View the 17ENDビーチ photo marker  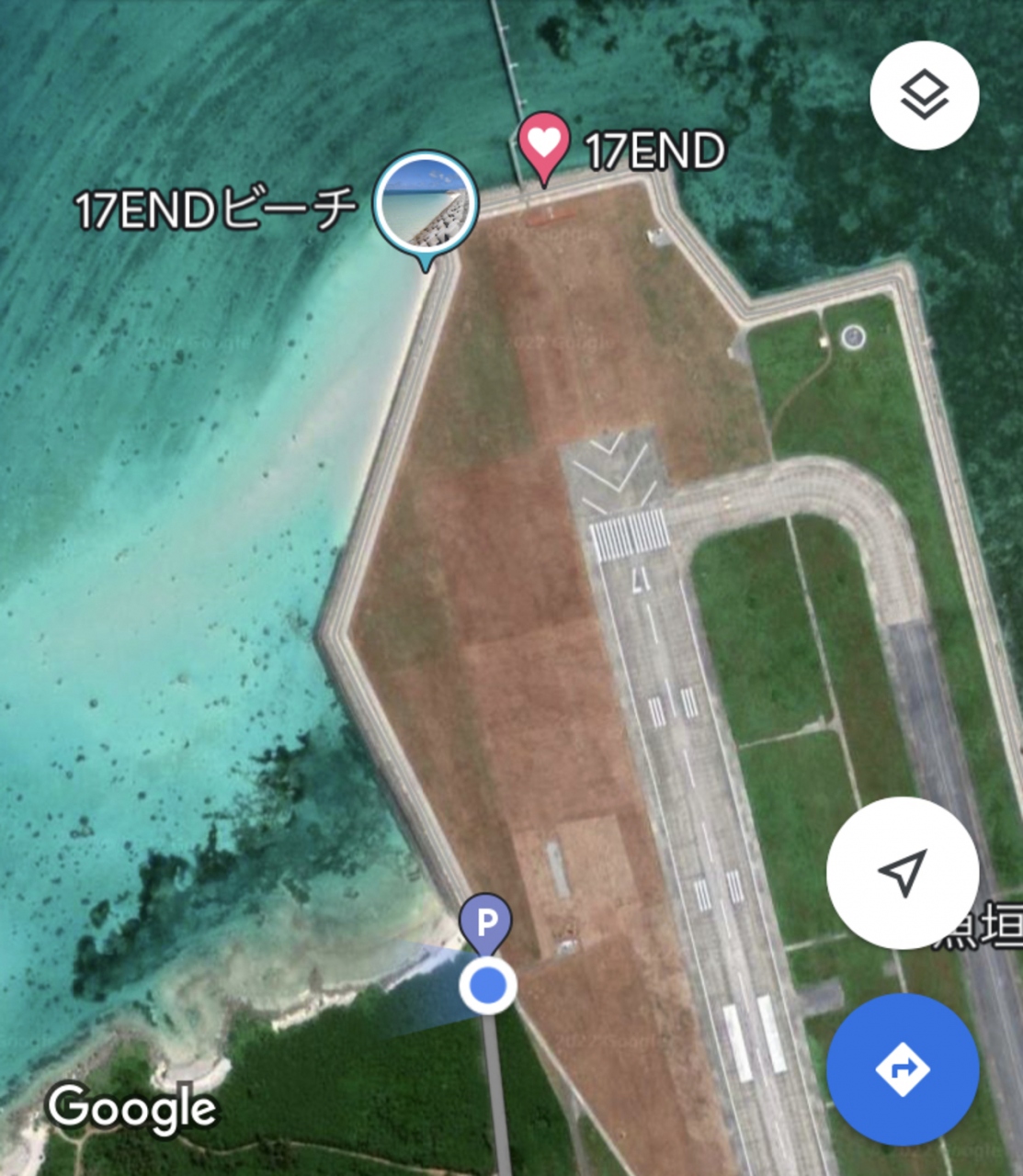pos(426,204)
